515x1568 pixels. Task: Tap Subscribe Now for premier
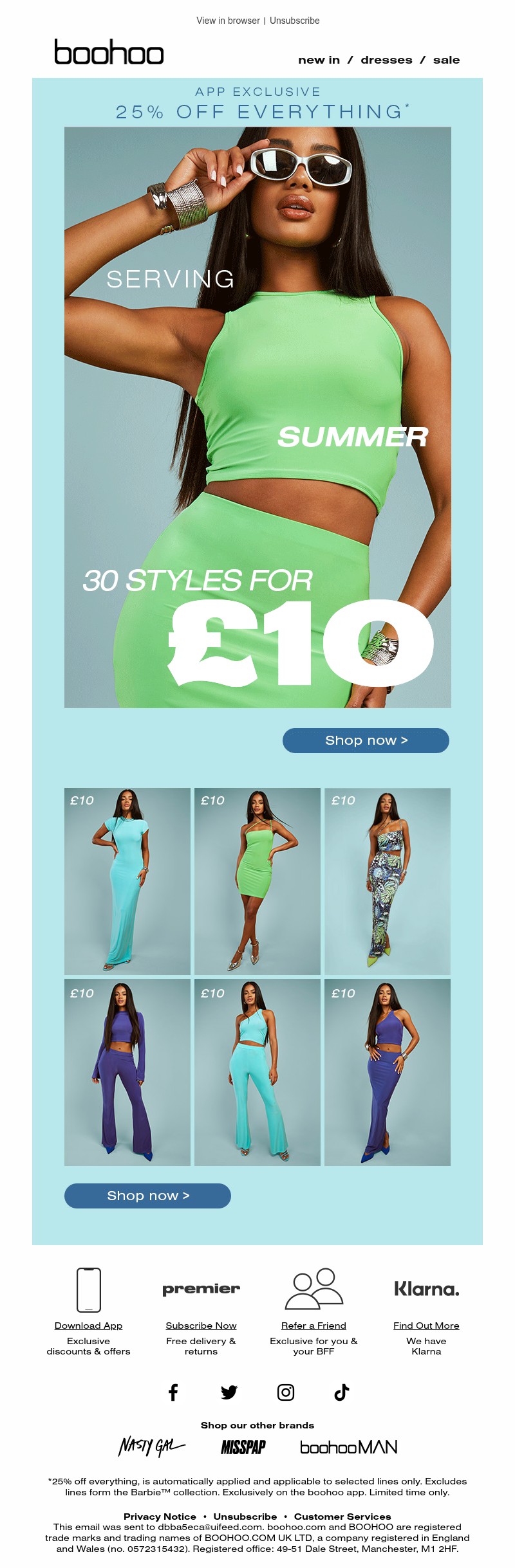tap(201, 1326)
